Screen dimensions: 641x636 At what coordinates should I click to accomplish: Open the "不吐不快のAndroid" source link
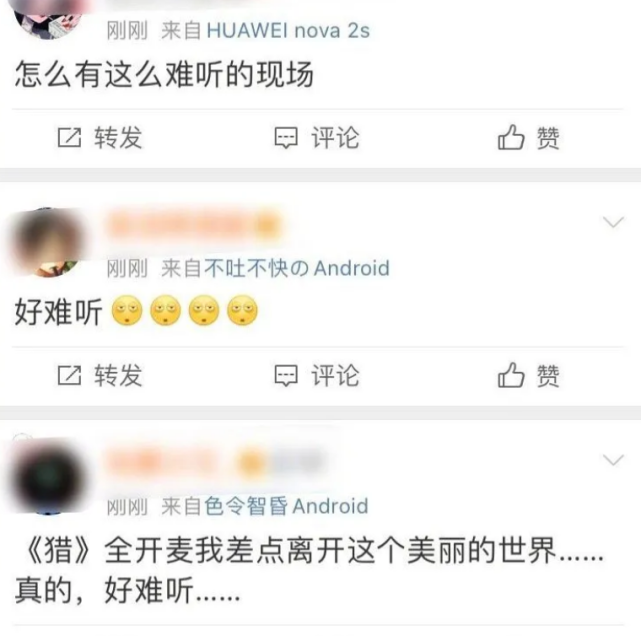point(297,268)
